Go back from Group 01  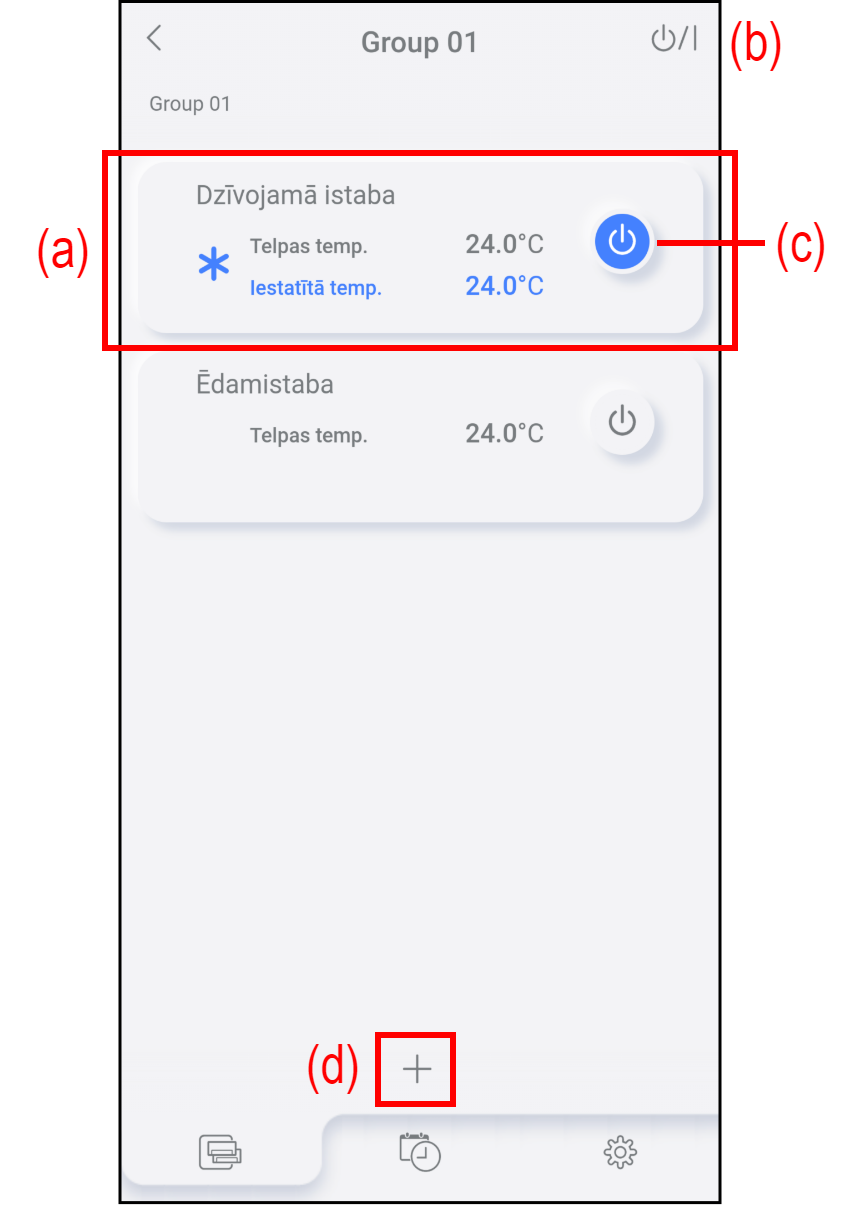pyautogui.click(x=154, y=40)
